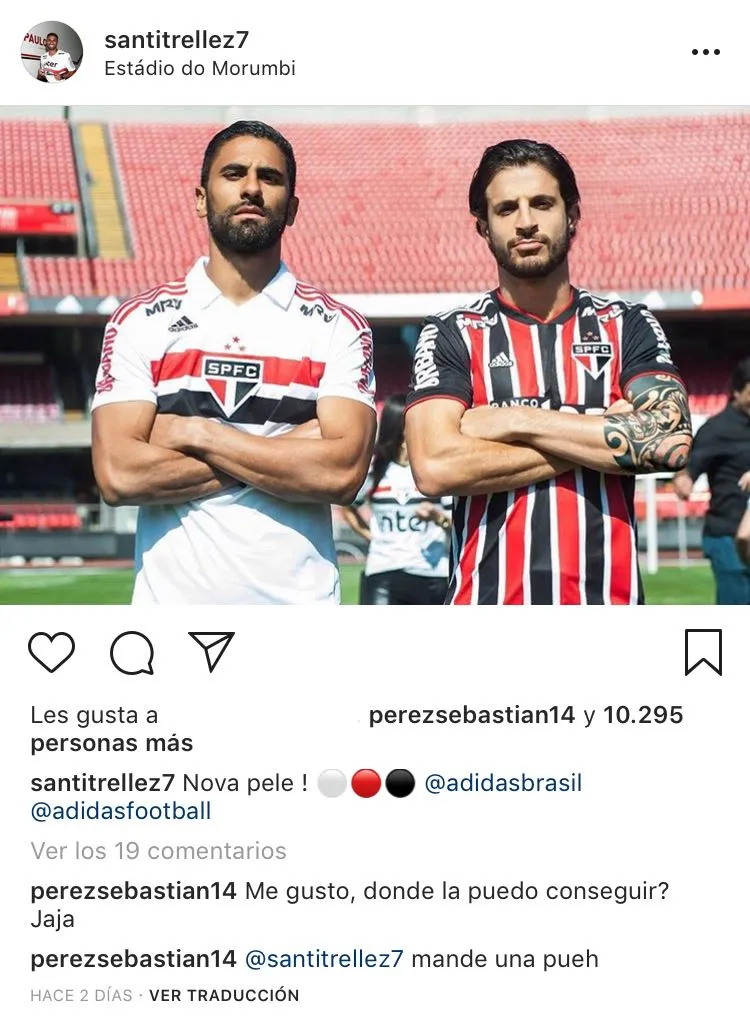Open perezsebastian14 from the likes line
Viewport: 750px width, 1032px height.
click(472, 715)
